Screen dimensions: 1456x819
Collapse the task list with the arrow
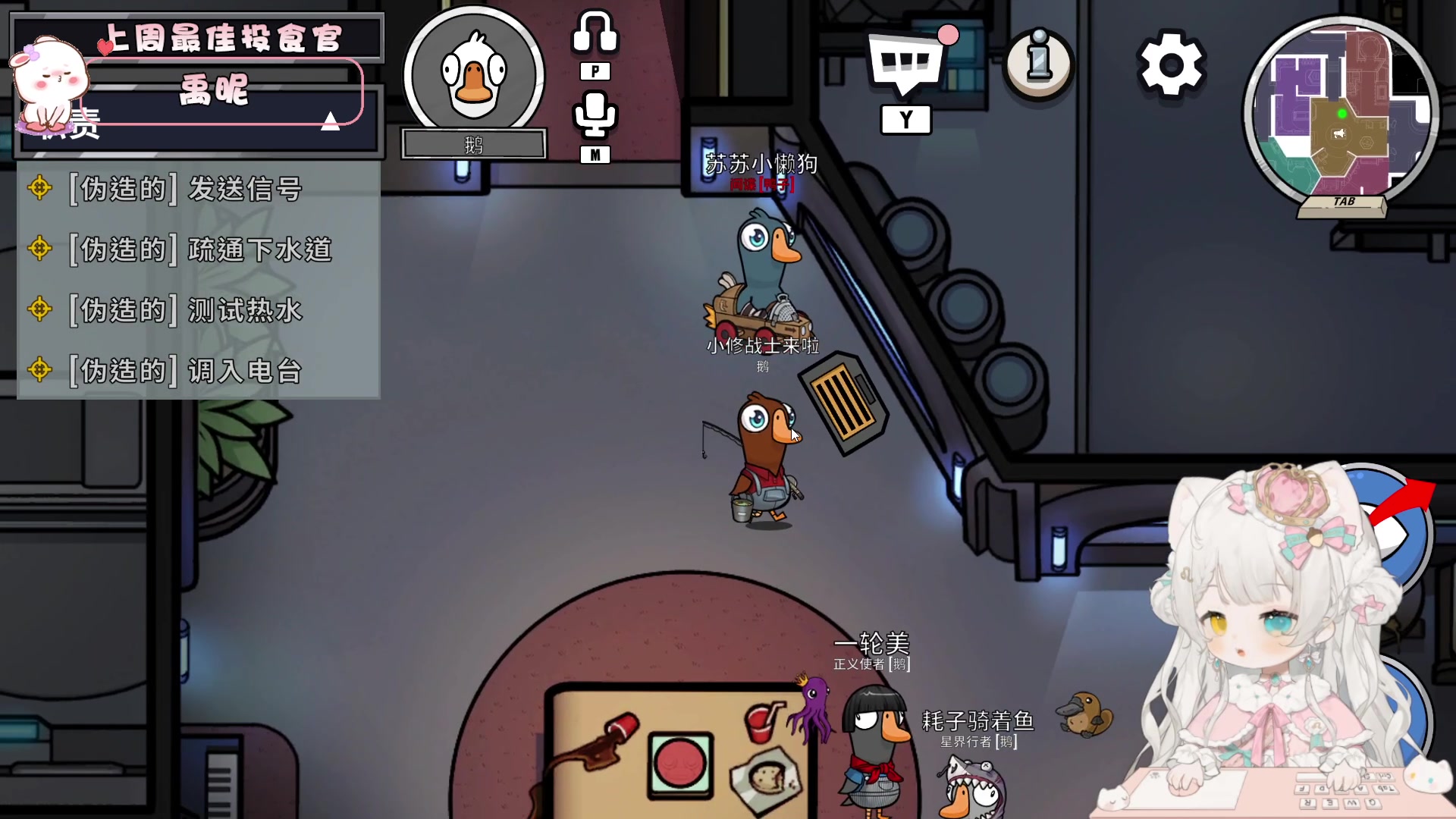point(330,121)
